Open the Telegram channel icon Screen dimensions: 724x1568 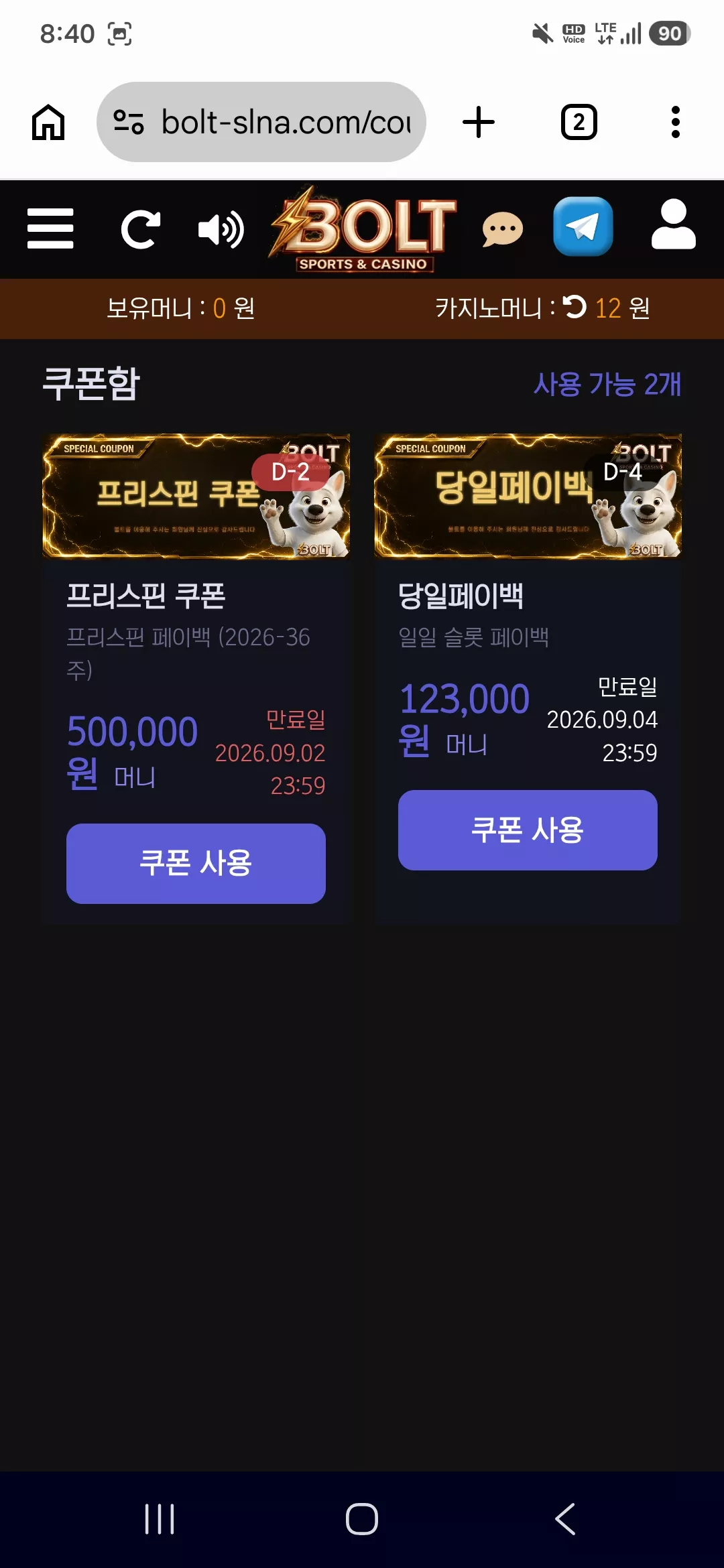coord(583,226)
